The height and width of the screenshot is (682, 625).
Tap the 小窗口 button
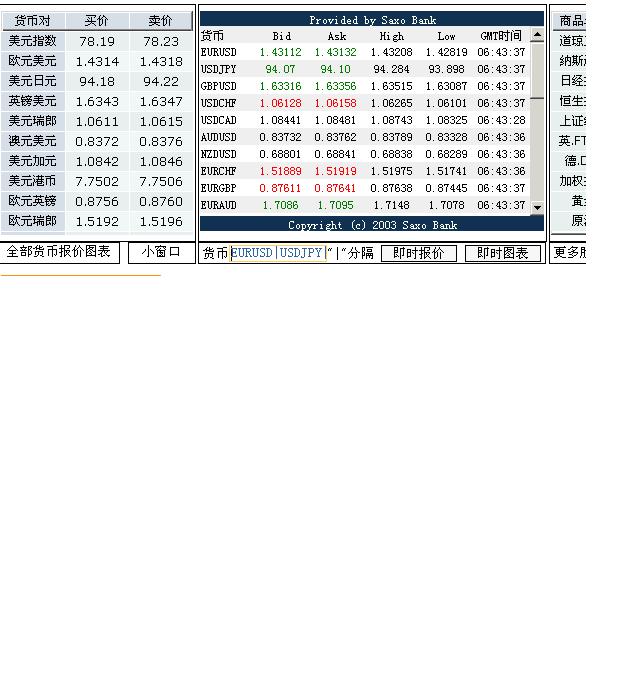[161, 252]
